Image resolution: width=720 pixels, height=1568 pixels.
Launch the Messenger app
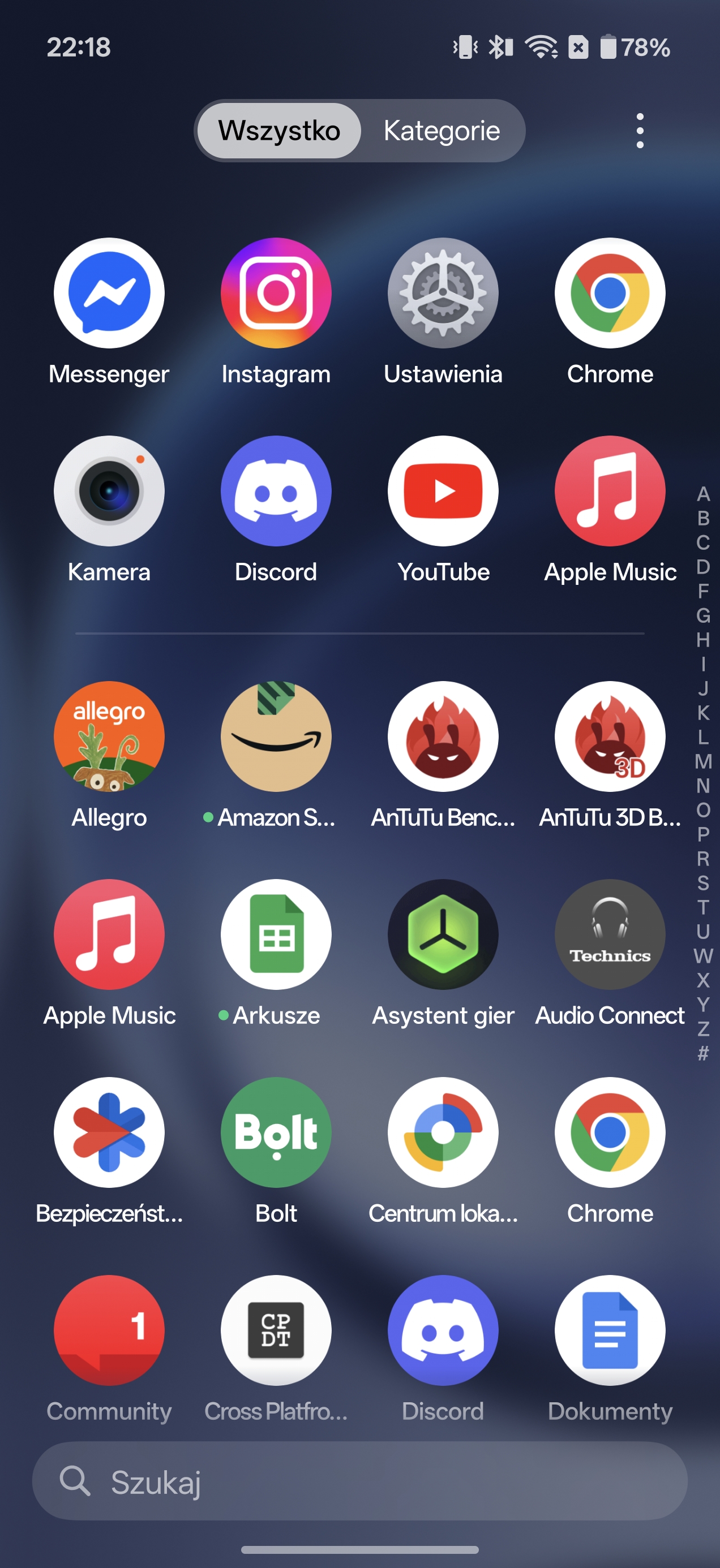(109, 294)
